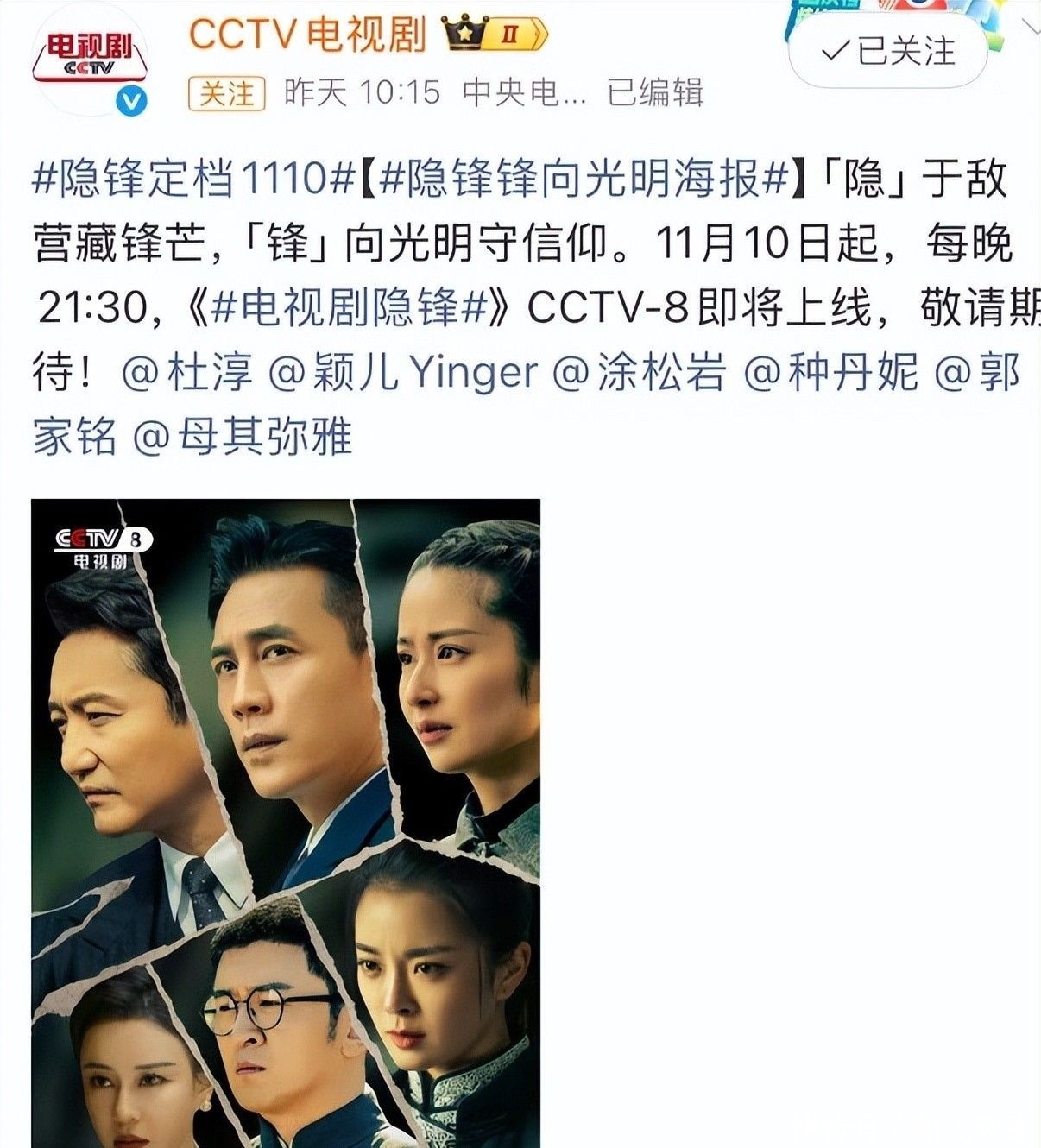Open the CCTV电视剧 profile avatar
Image resolution: width=1041 pixels, height=1148 pixels.
(90, 64)
